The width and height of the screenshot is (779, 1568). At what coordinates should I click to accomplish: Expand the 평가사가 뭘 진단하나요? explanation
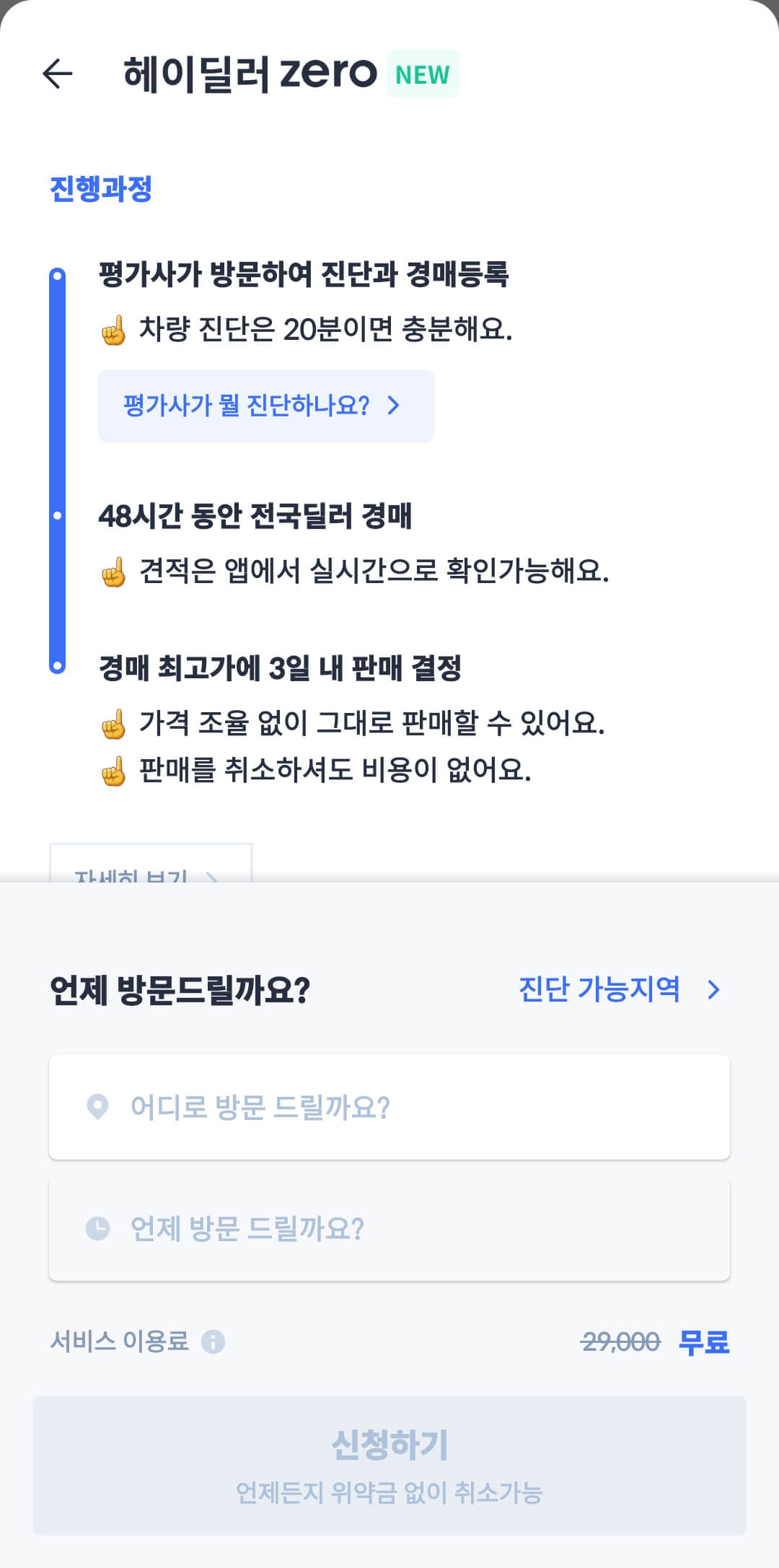click(244, 406)
